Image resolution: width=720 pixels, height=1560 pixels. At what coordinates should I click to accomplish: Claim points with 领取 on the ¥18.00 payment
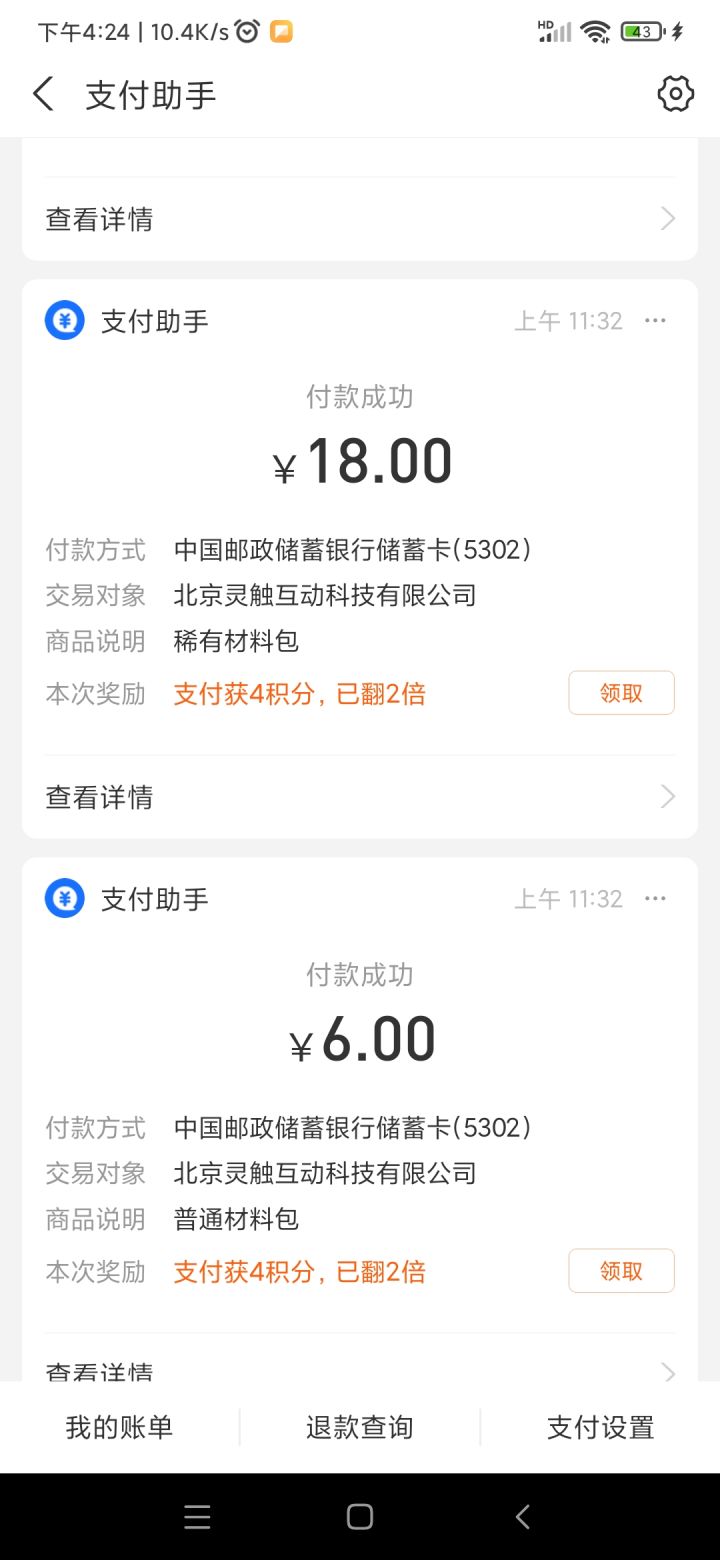[620, 692]
